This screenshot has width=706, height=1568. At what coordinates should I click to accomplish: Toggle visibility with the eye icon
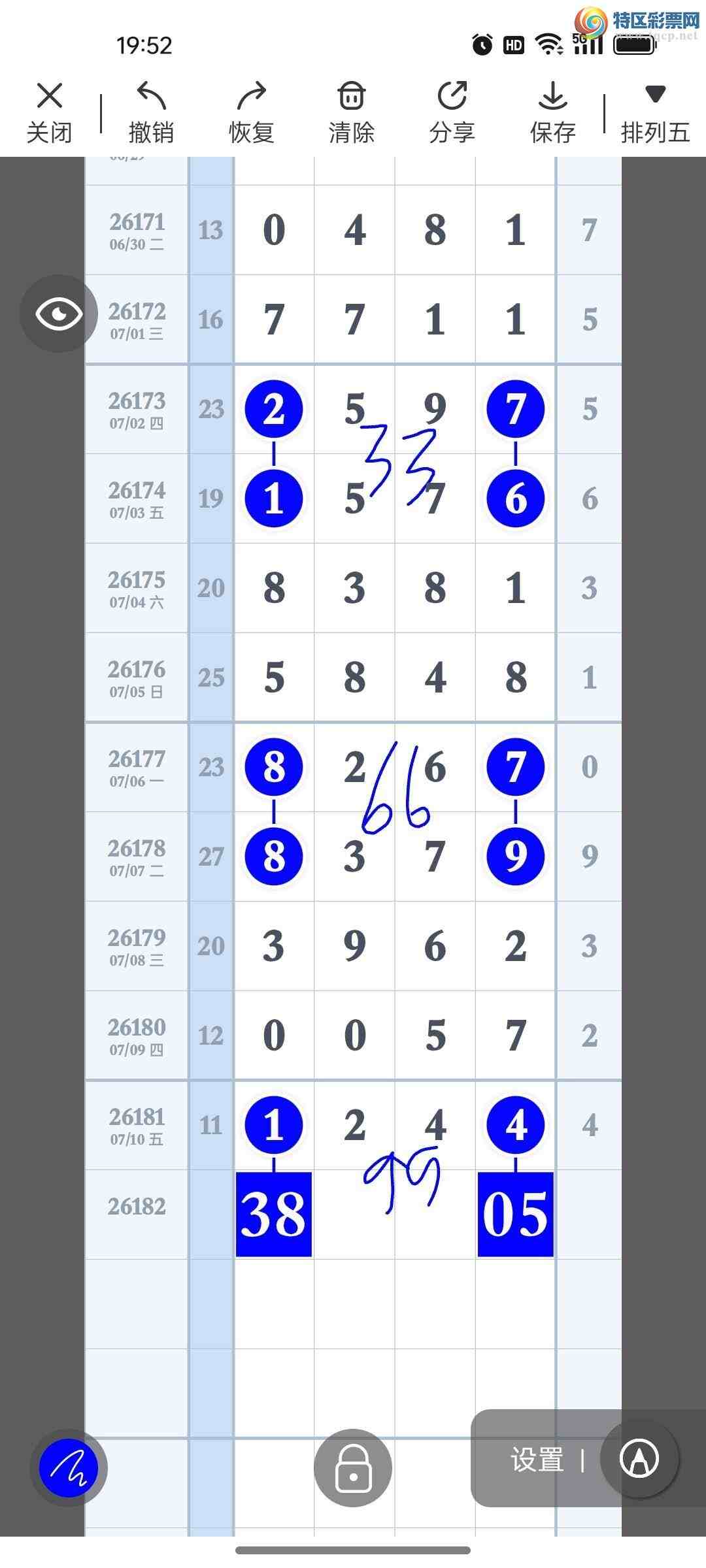point(59,314)
